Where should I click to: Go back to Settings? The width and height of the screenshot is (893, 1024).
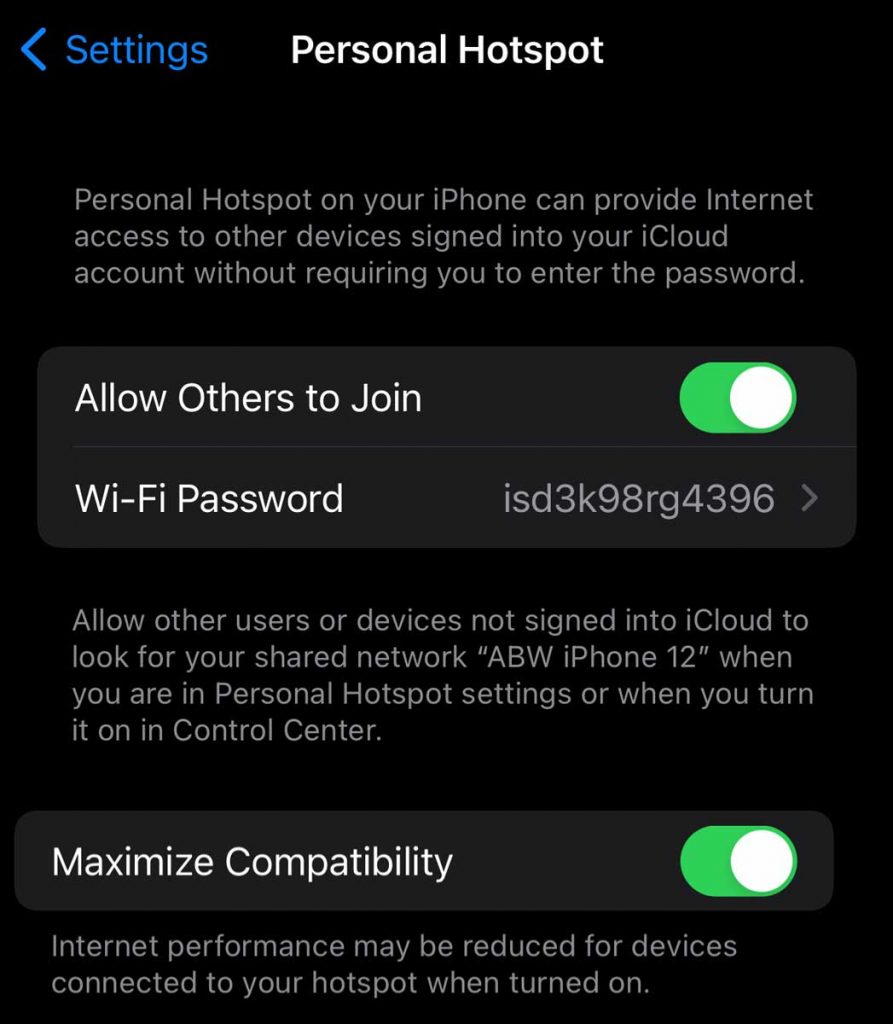coord(114,50)
